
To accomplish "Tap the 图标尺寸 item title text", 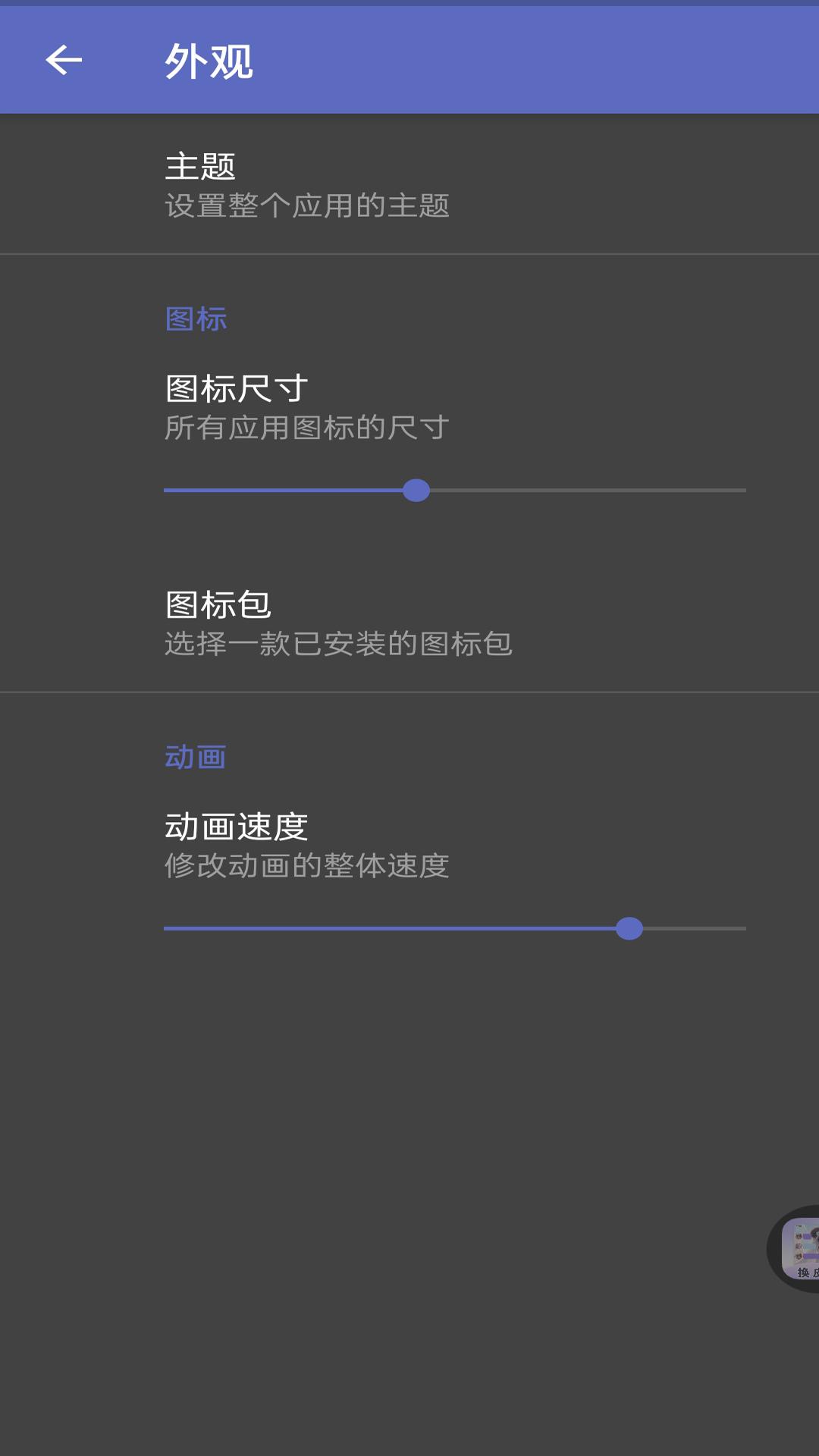I will [x=236, y=384].
